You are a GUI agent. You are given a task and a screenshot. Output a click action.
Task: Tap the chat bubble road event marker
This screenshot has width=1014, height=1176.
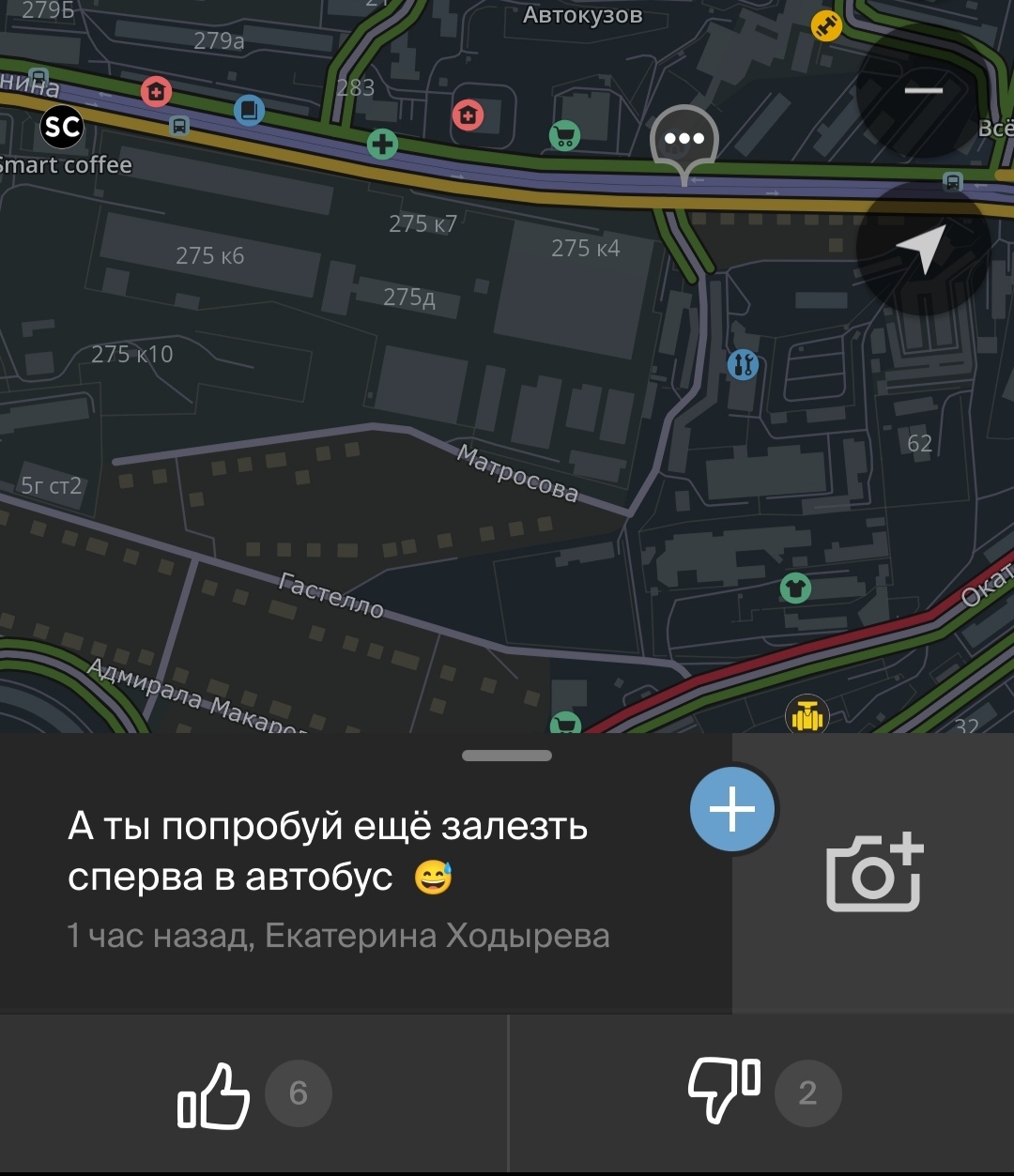(x=684, y=141)
